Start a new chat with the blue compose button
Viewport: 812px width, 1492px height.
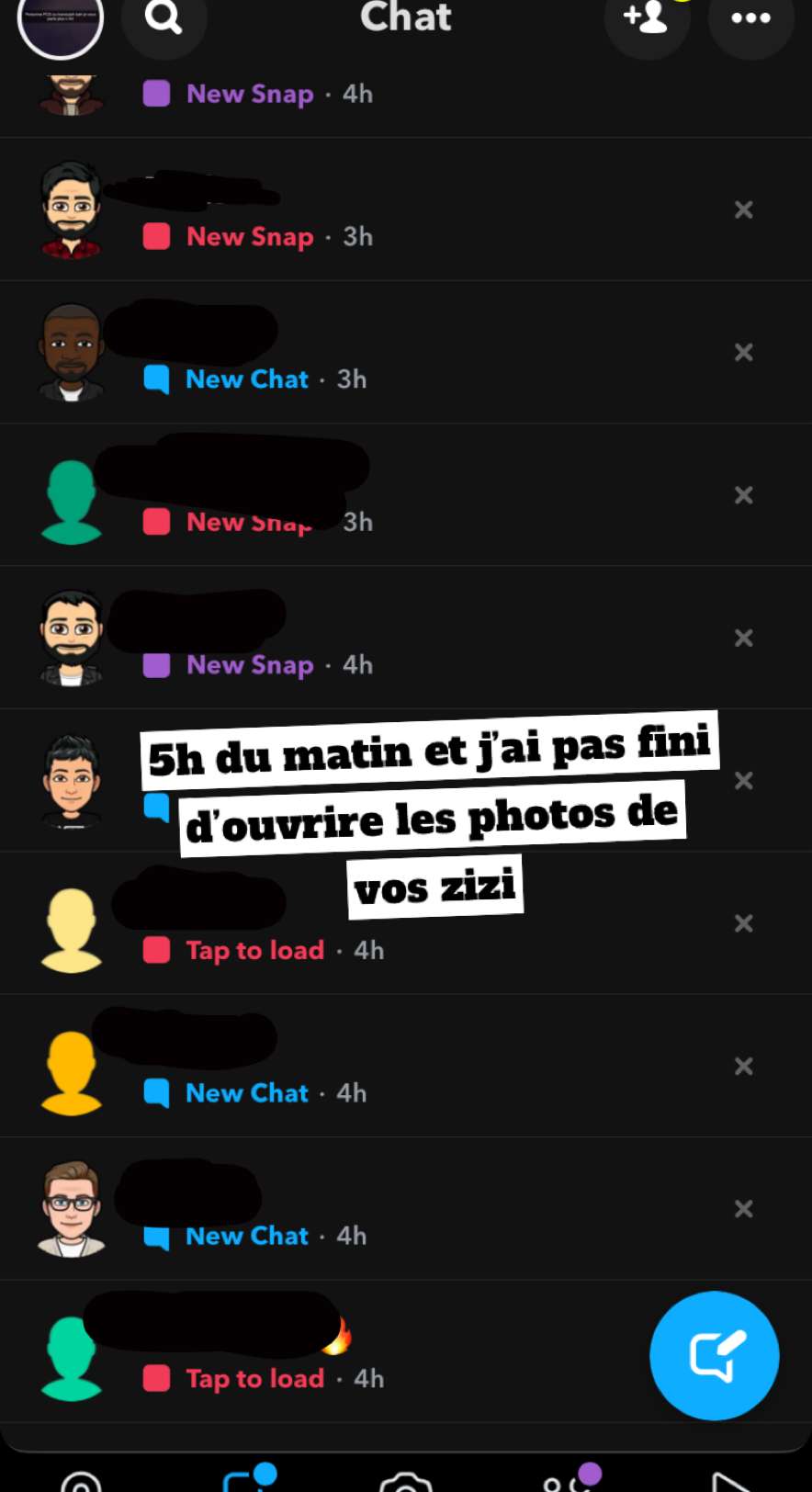click(x=715, y=1355)
